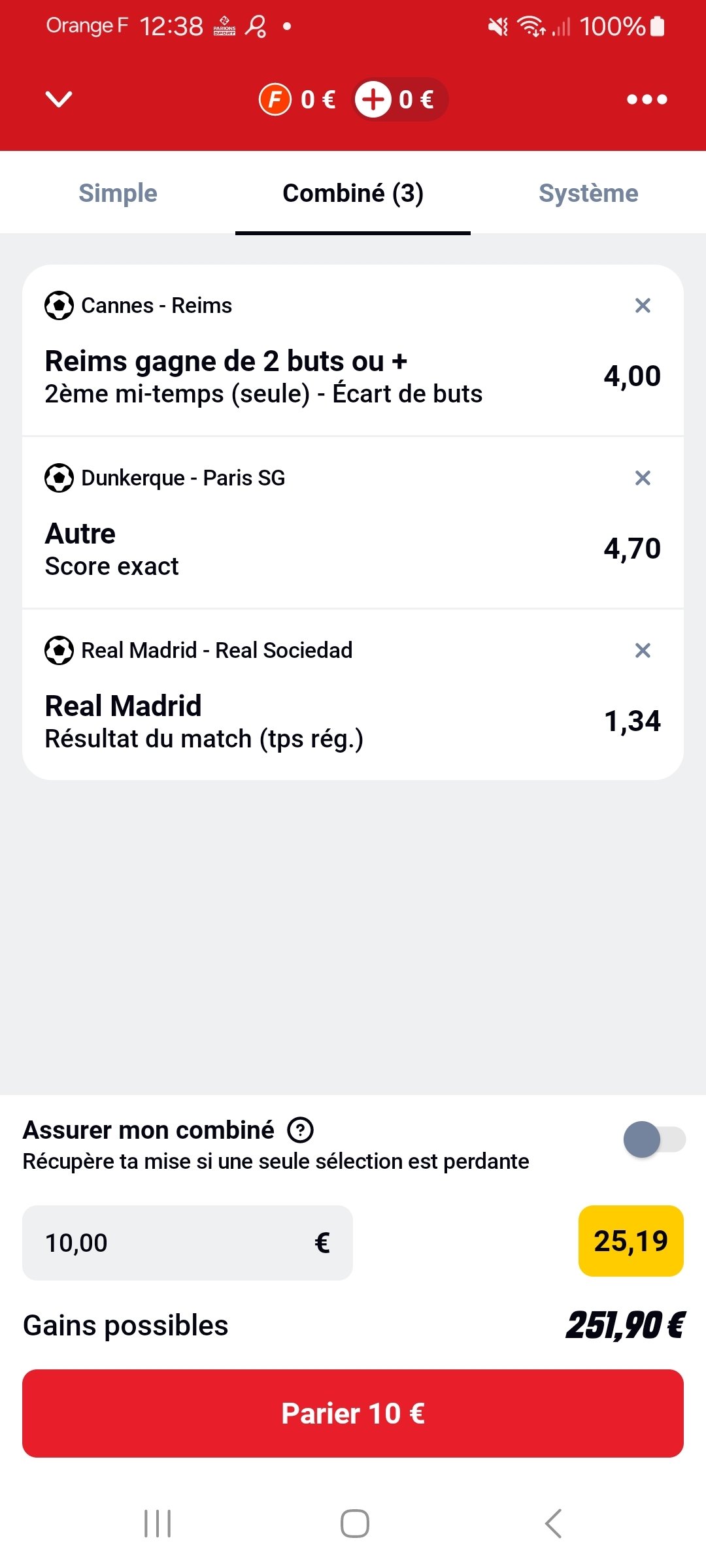The image size is (706, 1568).
Task: Tap the yellow 25,19 total odds button
Action: point(631,1241)
